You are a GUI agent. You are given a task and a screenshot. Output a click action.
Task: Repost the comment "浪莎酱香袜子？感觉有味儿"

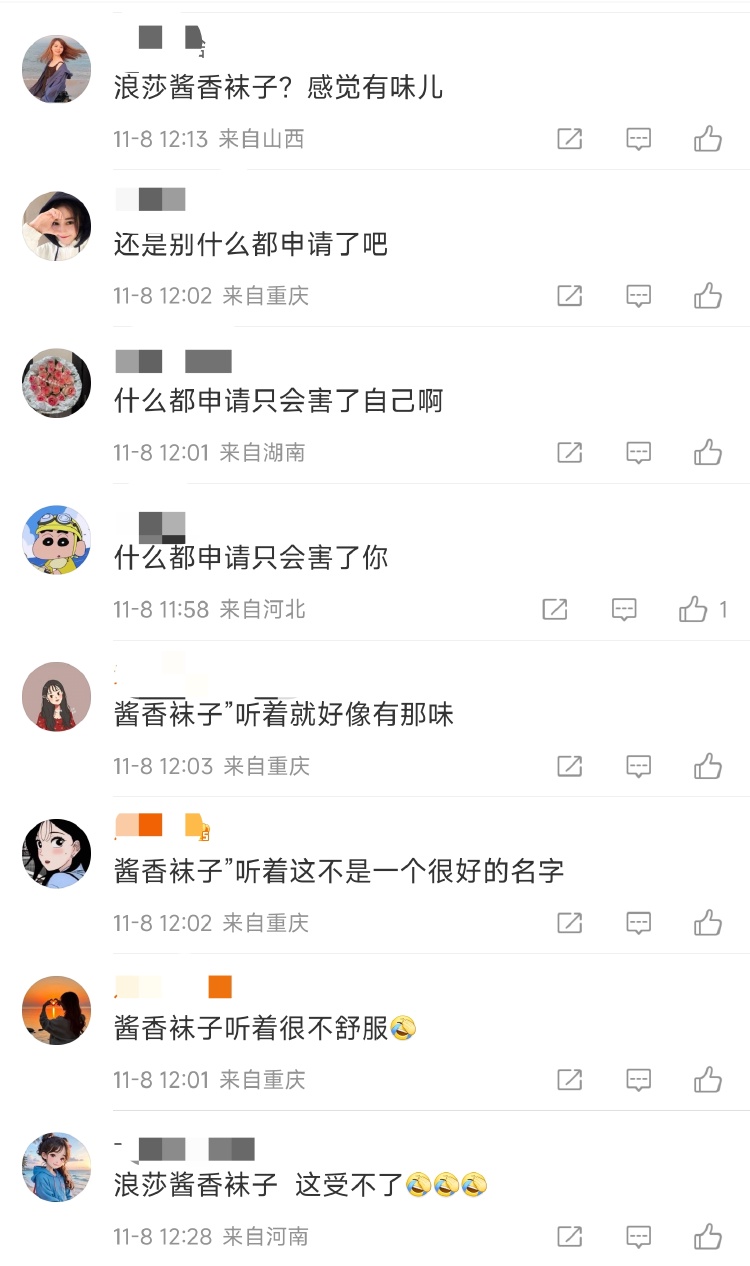(569, 139)
